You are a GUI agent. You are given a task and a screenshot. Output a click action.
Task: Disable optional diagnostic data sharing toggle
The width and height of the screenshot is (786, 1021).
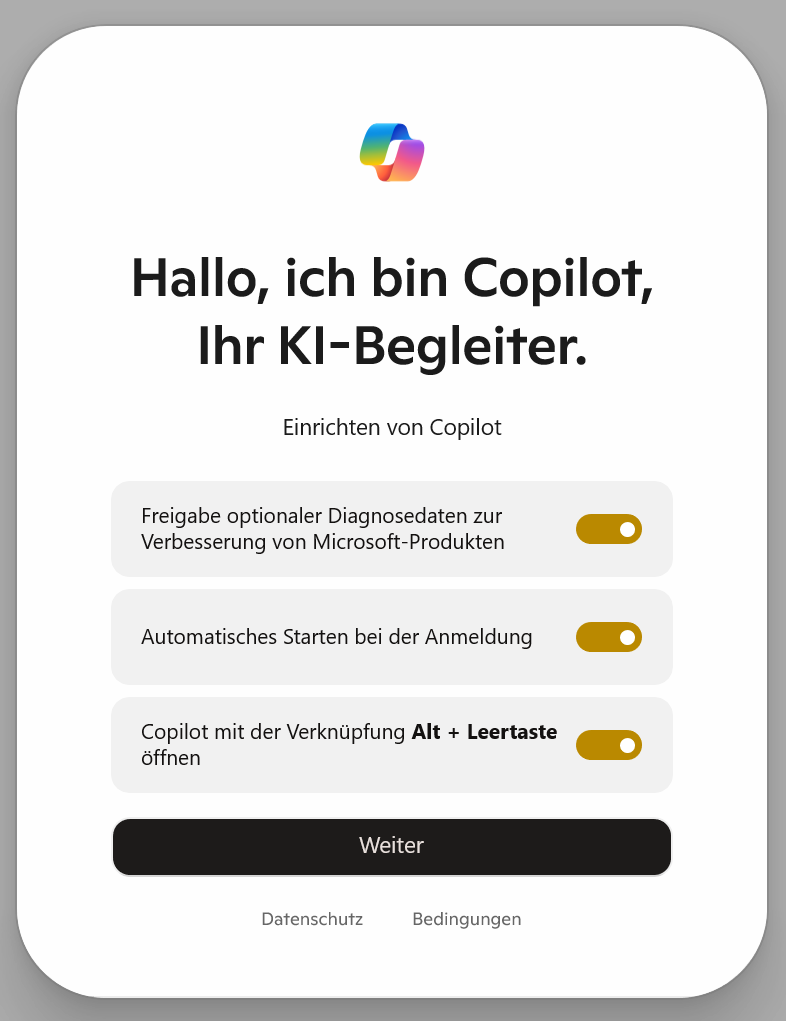608,529
